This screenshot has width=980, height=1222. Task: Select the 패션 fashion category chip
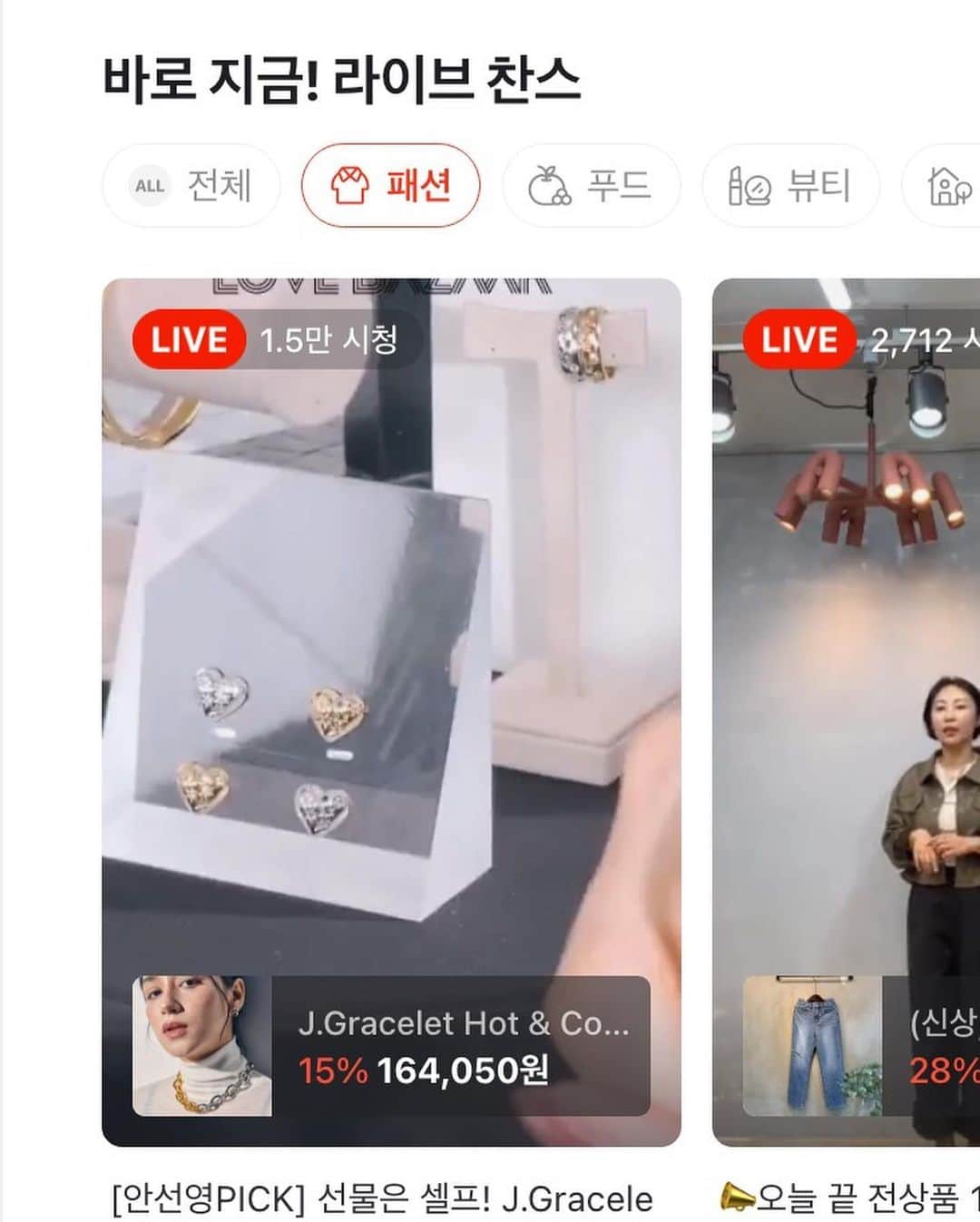coord(390,186)
